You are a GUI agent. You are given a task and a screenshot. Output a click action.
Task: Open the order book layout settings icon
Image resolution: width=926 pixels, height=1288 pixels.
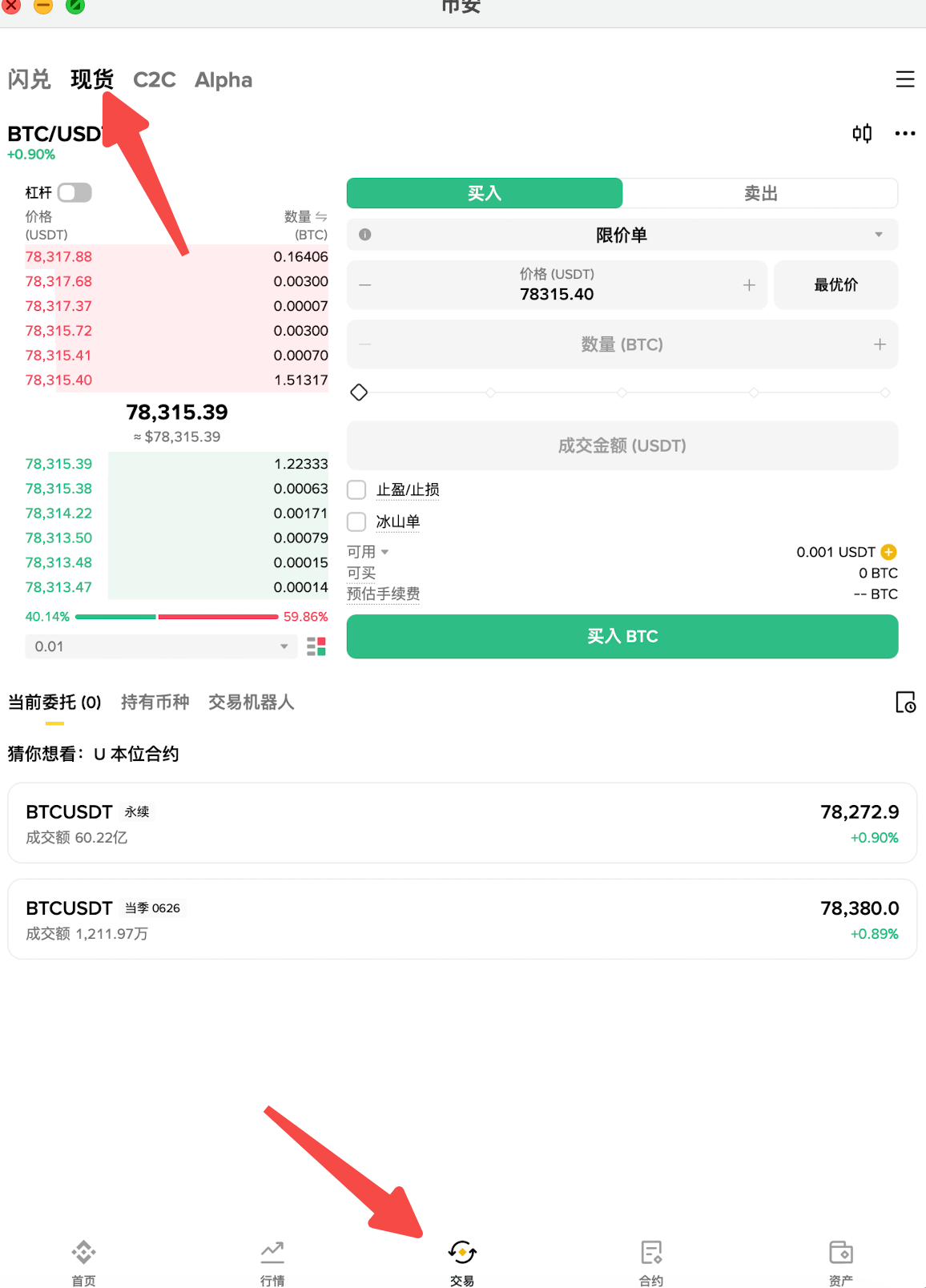pyautogui.click(x=316, y=646)
